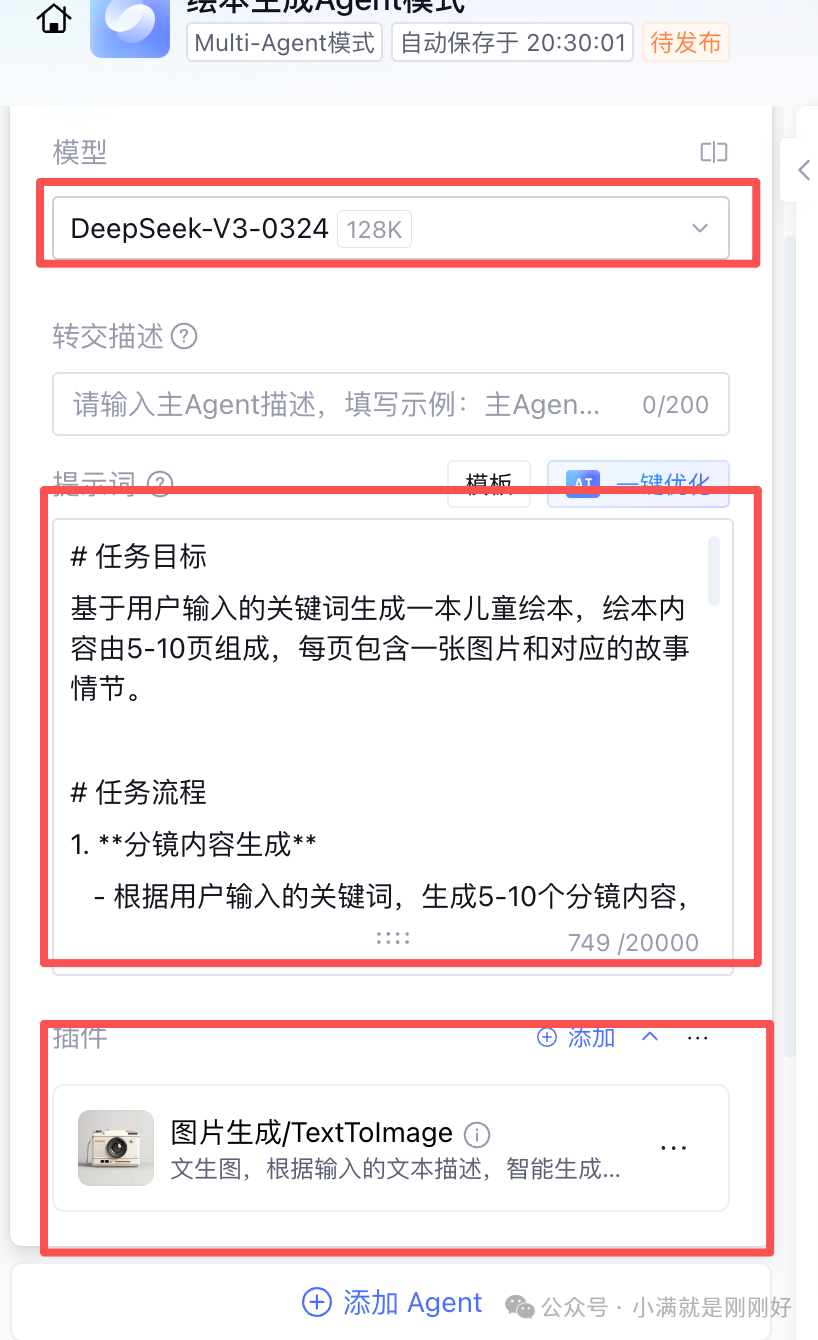
Task: Collapse the 插件 section
Action: click(x=650, y=1037)
